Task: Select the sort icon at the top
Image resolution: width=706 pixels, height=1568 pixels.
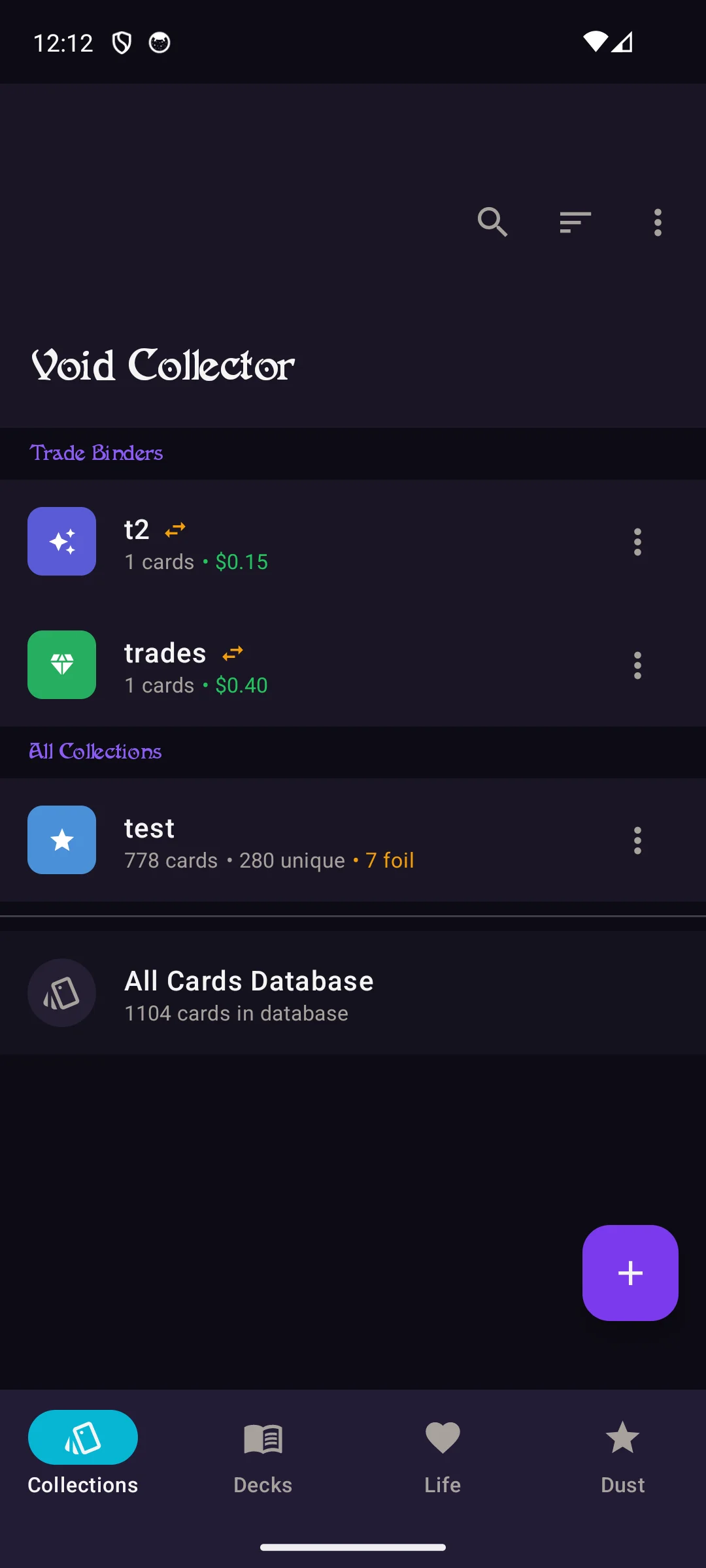Action: pyautogui.click(x=575, y=223)
